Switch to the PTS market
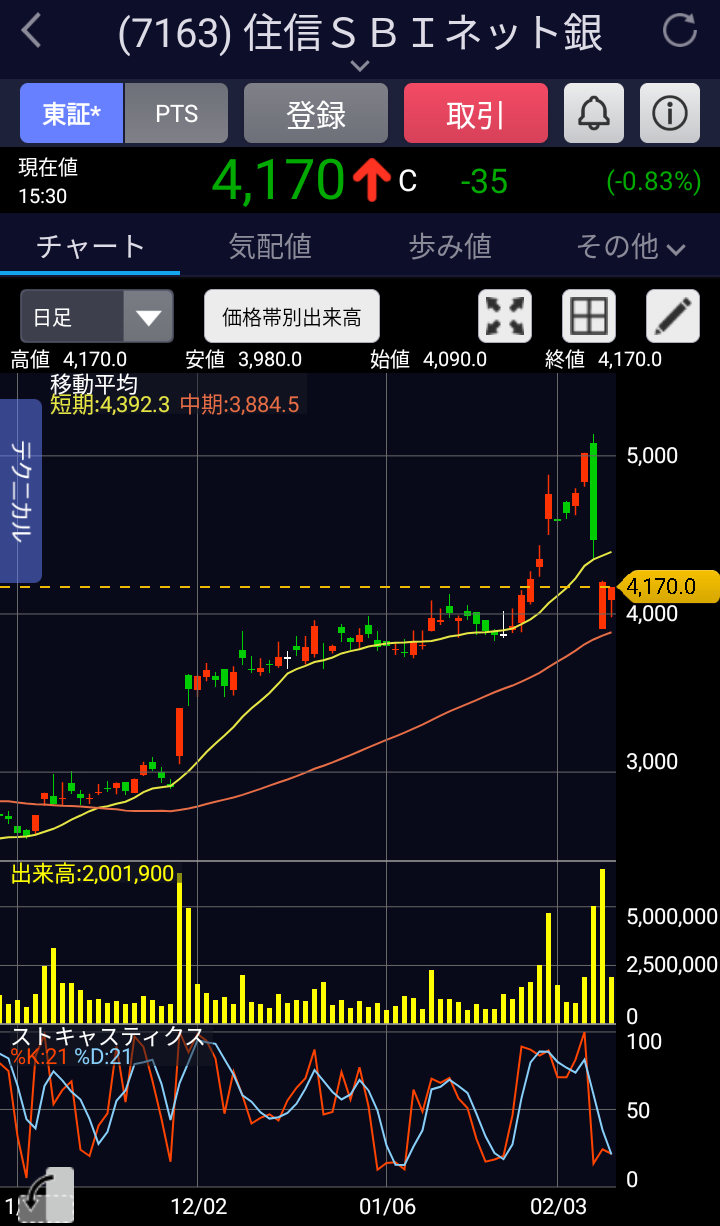720x1226 pixels. coord(177,114)
